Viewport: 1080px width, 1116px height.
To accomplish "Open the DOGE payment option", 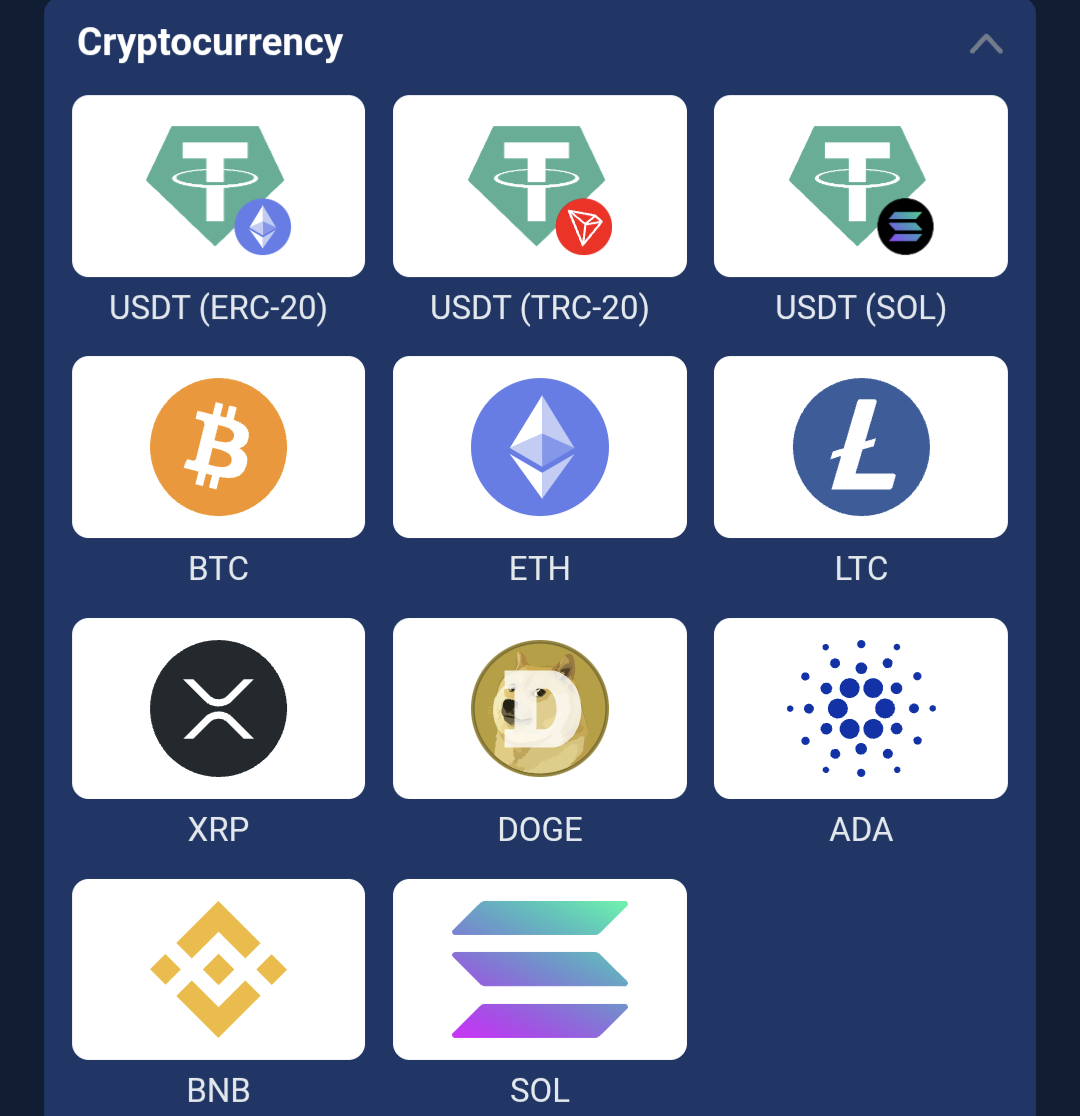I will pos(539,708).
